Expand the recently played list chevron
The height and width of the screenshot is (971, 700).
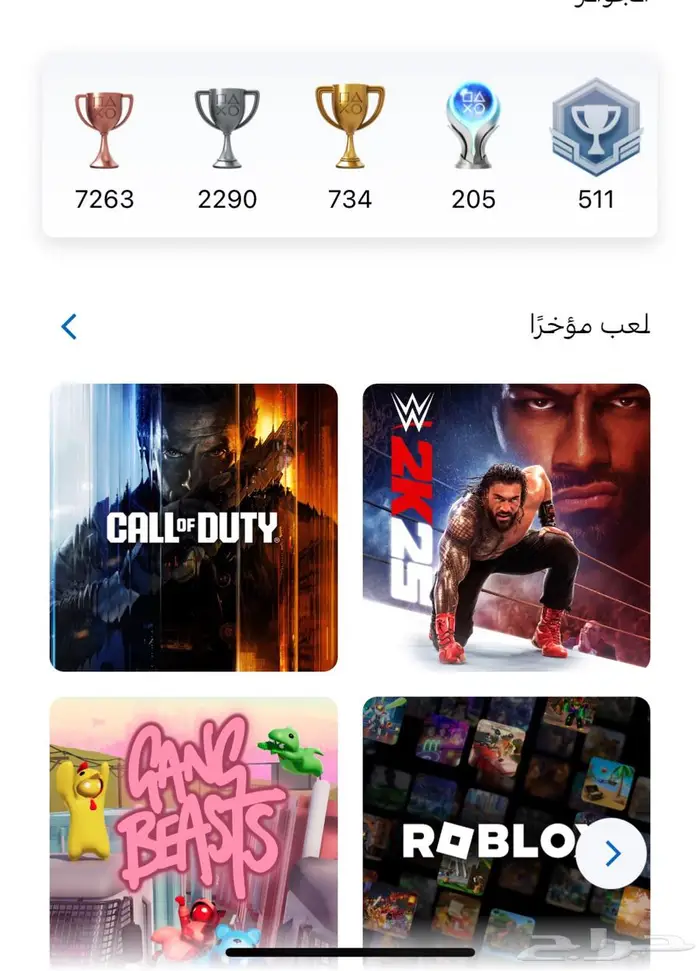(x=69, y=326)
